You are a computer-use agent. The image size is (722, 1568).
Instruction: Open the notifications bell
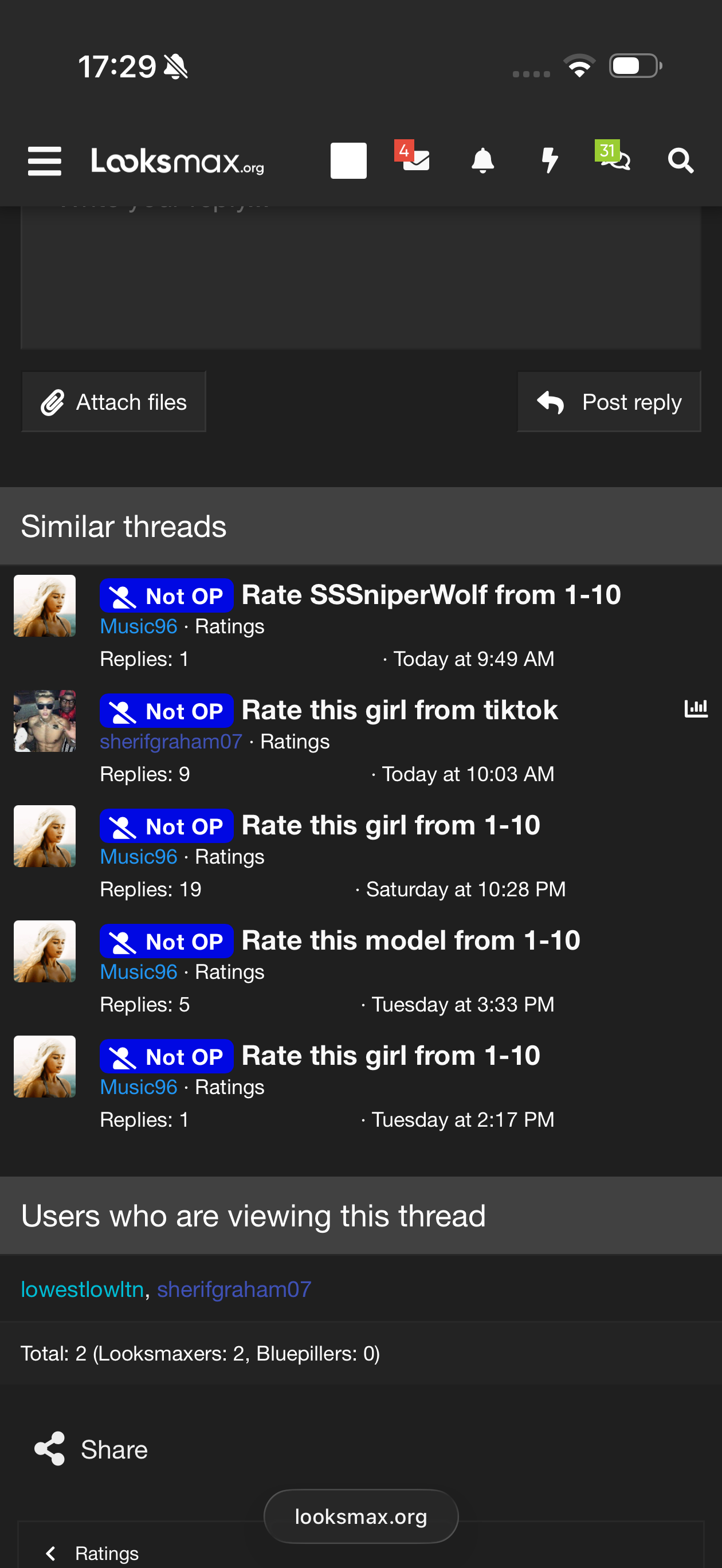click(482, 160)
